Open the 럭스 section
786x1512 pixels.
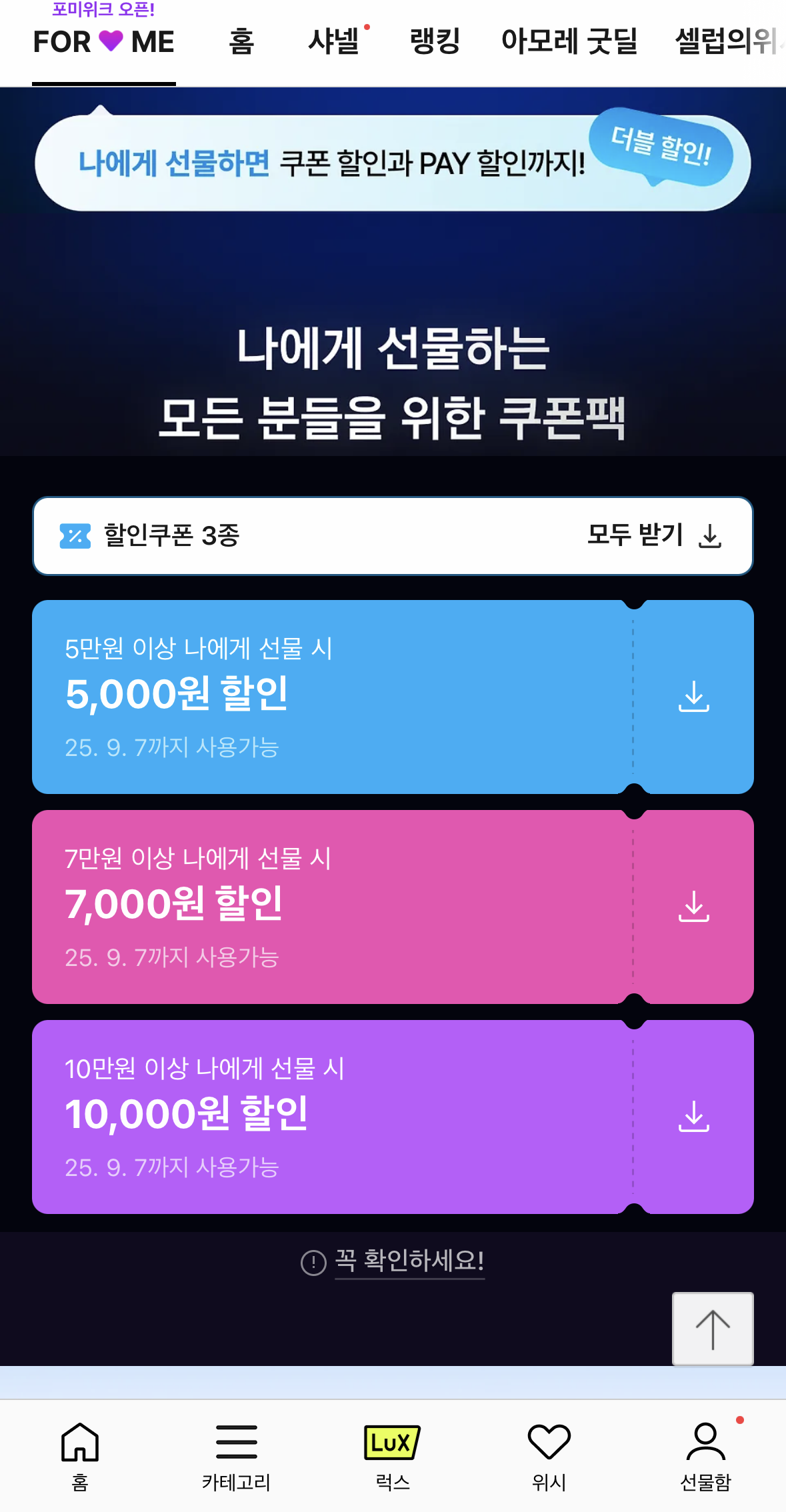pyautogui.click(x=393, y=1457)
